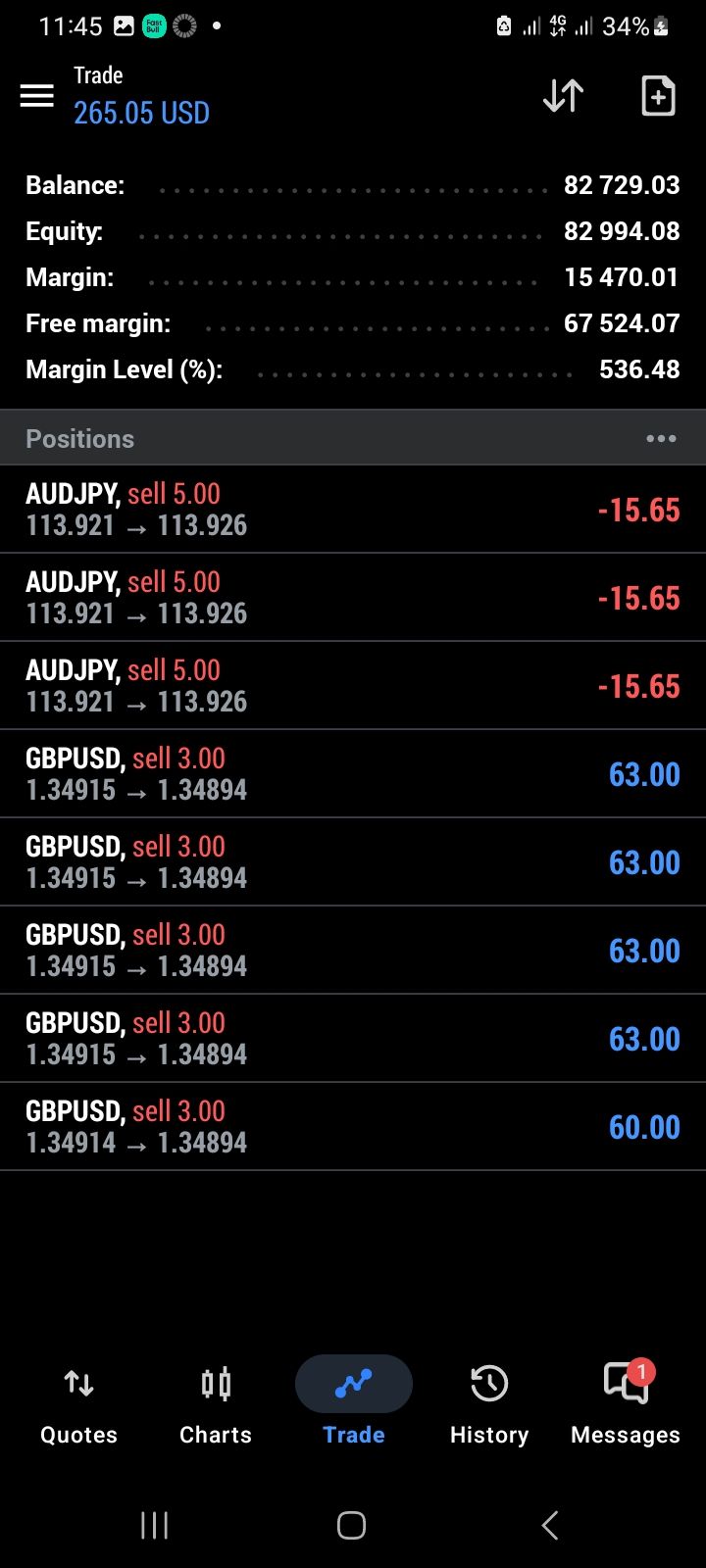706x1568 pixels.
Task: Create a new order with the plus document icon
Action: click(x=658, y=95)
